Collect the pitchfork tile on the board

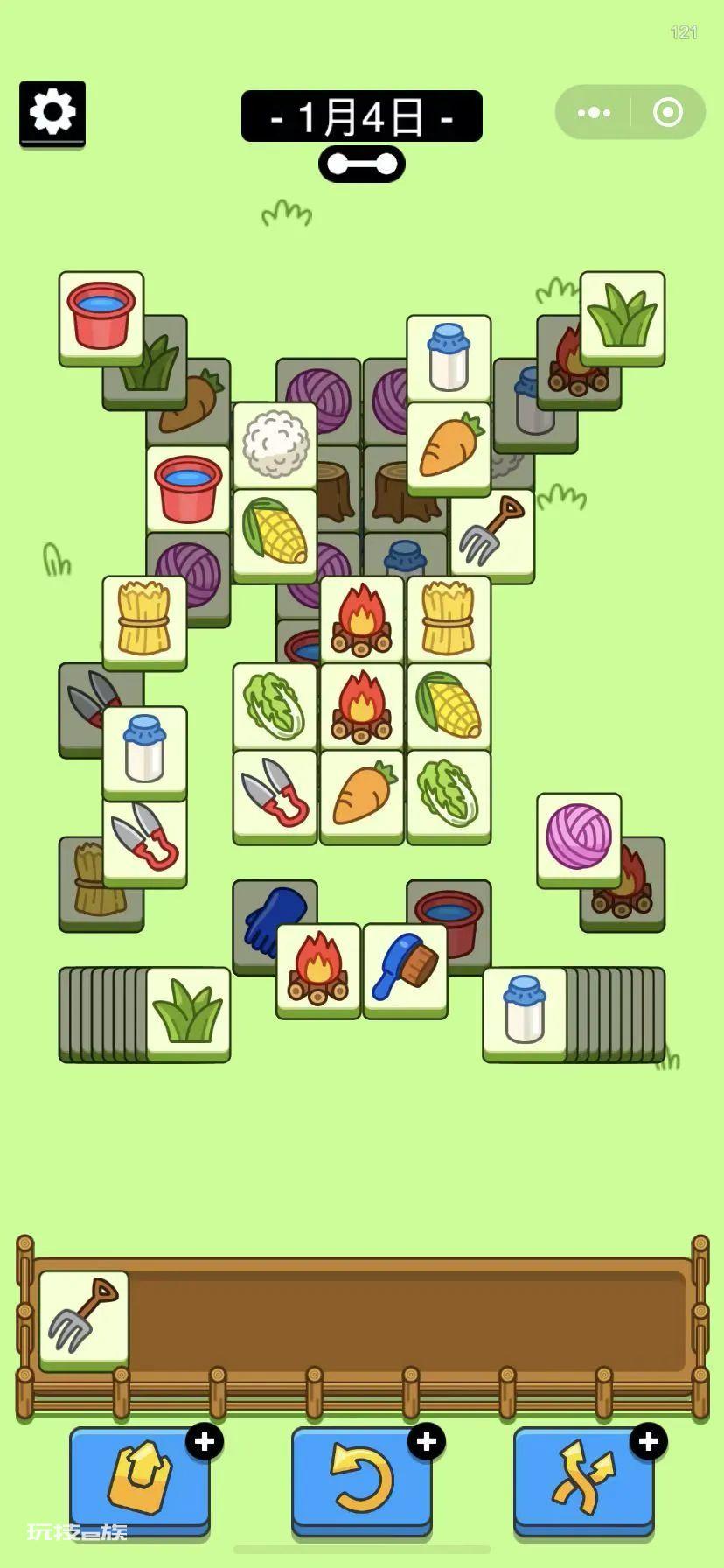(492, 533)
